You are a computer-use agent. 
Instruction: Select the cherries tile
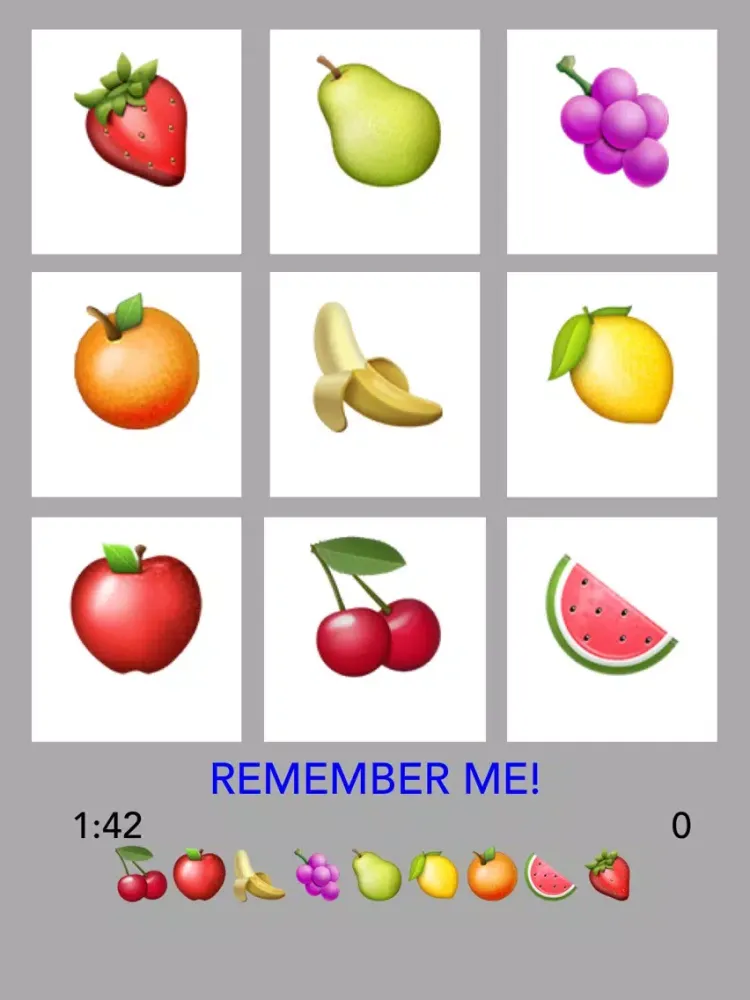click(x=373, y=615)
